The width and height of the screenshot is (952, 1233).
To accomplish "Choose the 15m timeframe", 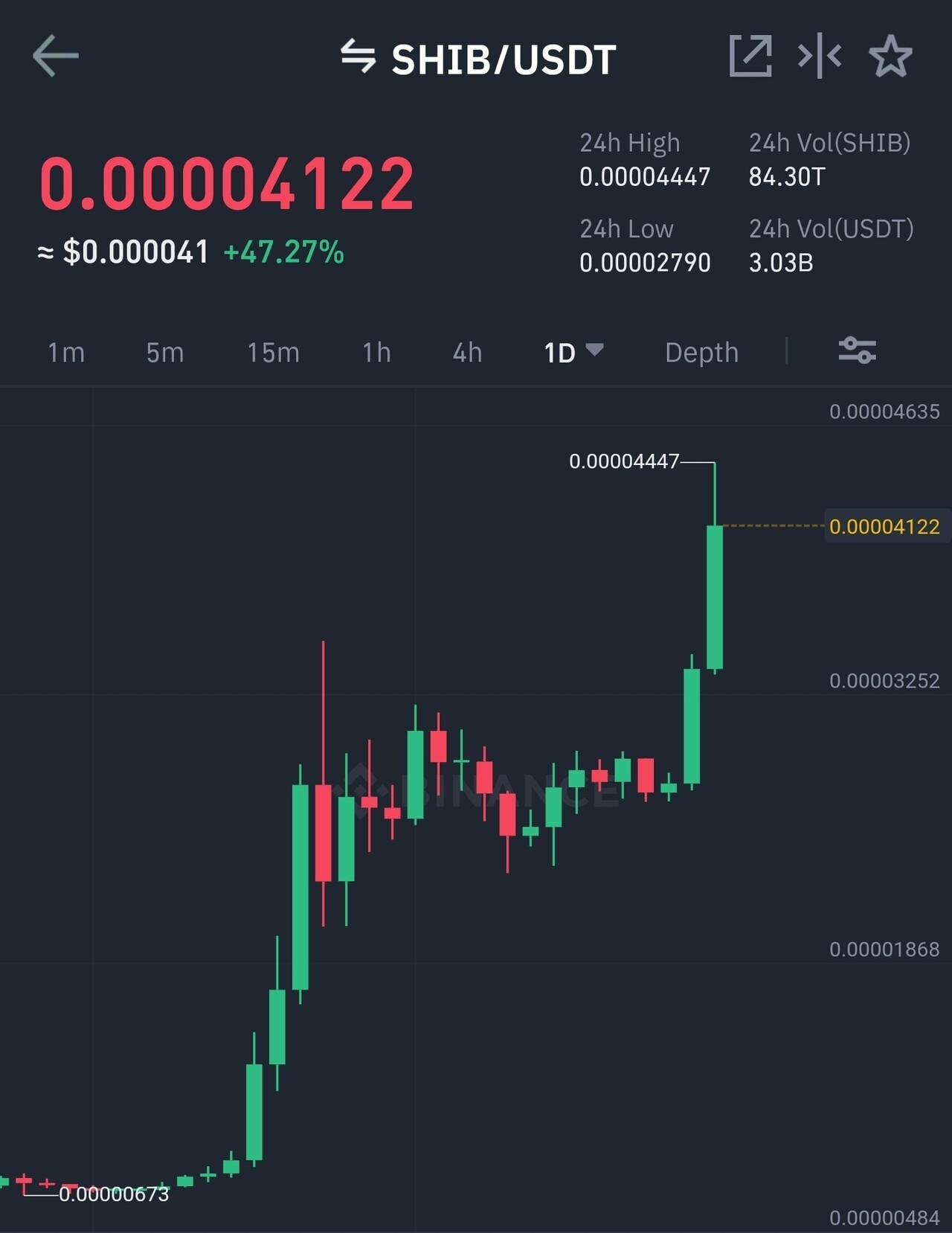I will click(273, 352).
